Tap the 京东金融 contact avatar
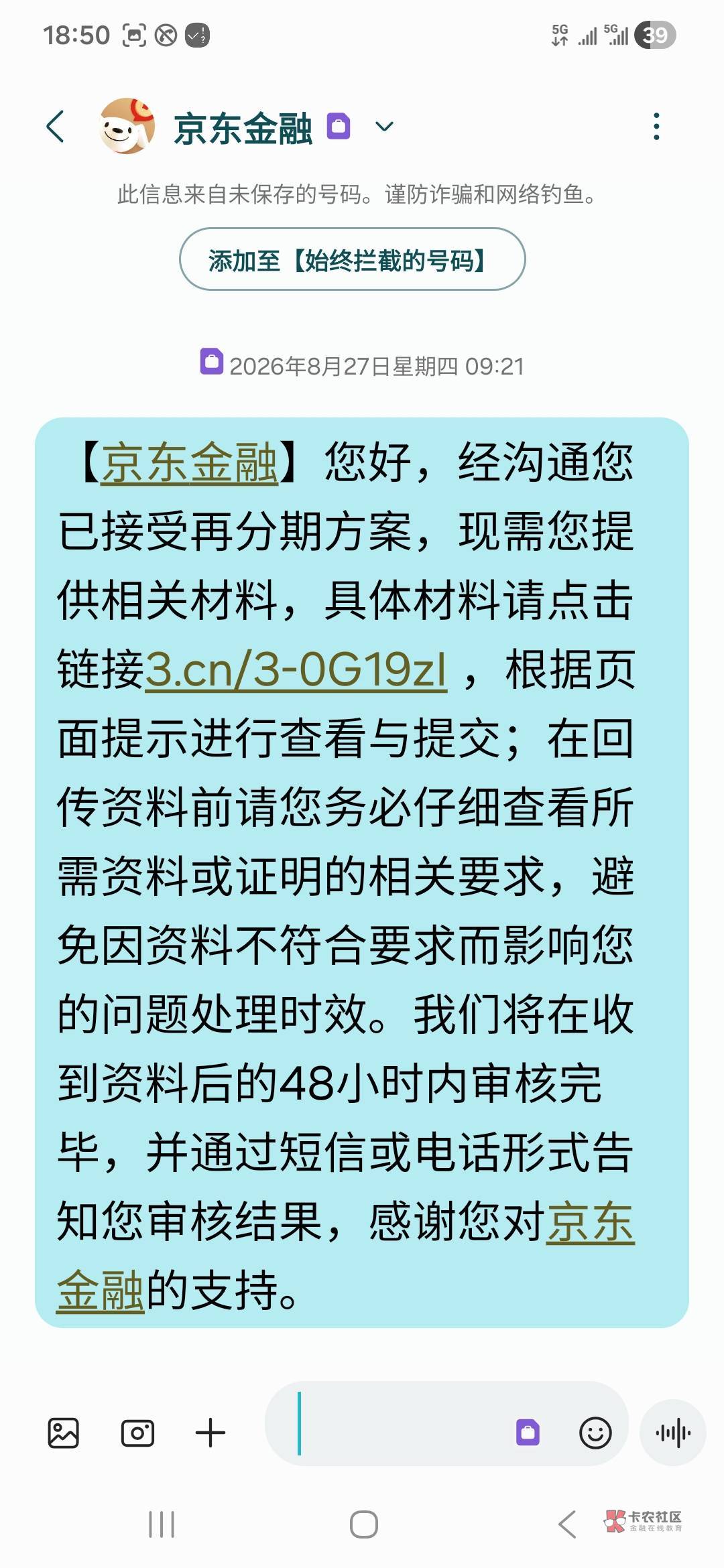Image resolution: width=724 pixels, height=1568 pixels. pos(127,126)
